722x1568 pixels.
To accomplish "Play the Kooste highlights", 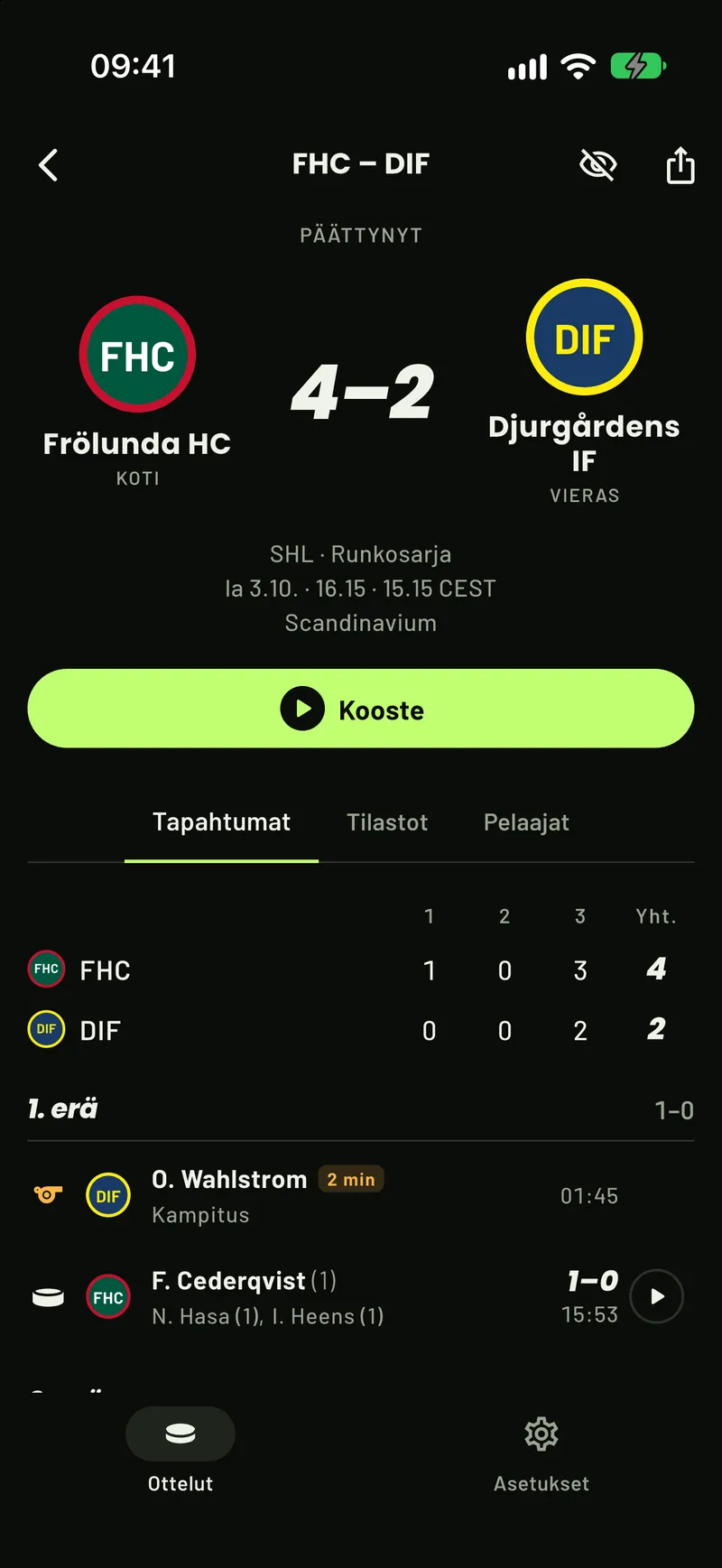I will 361,709.
